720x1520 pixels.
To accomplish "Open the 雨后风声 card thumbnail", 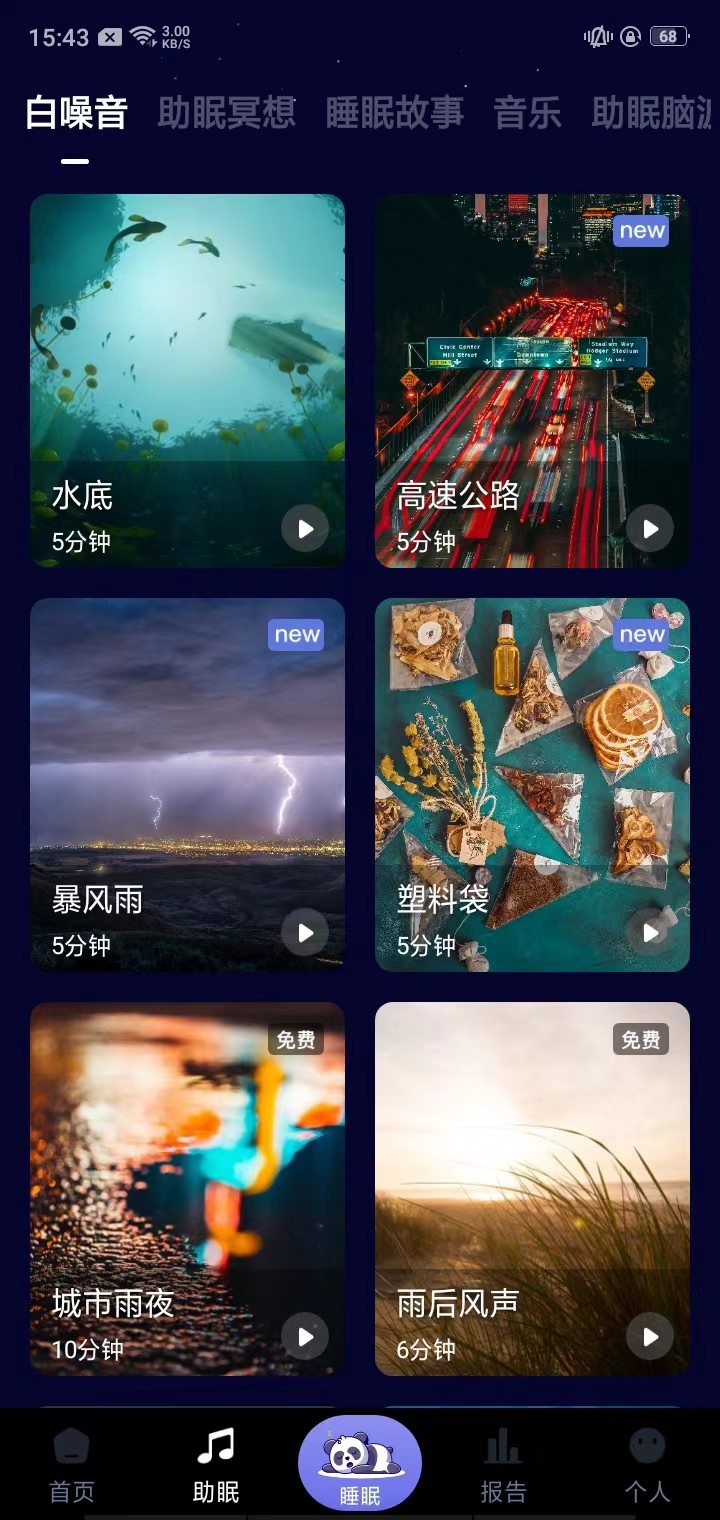I will pyautogui.click(x=531, y=1150).
